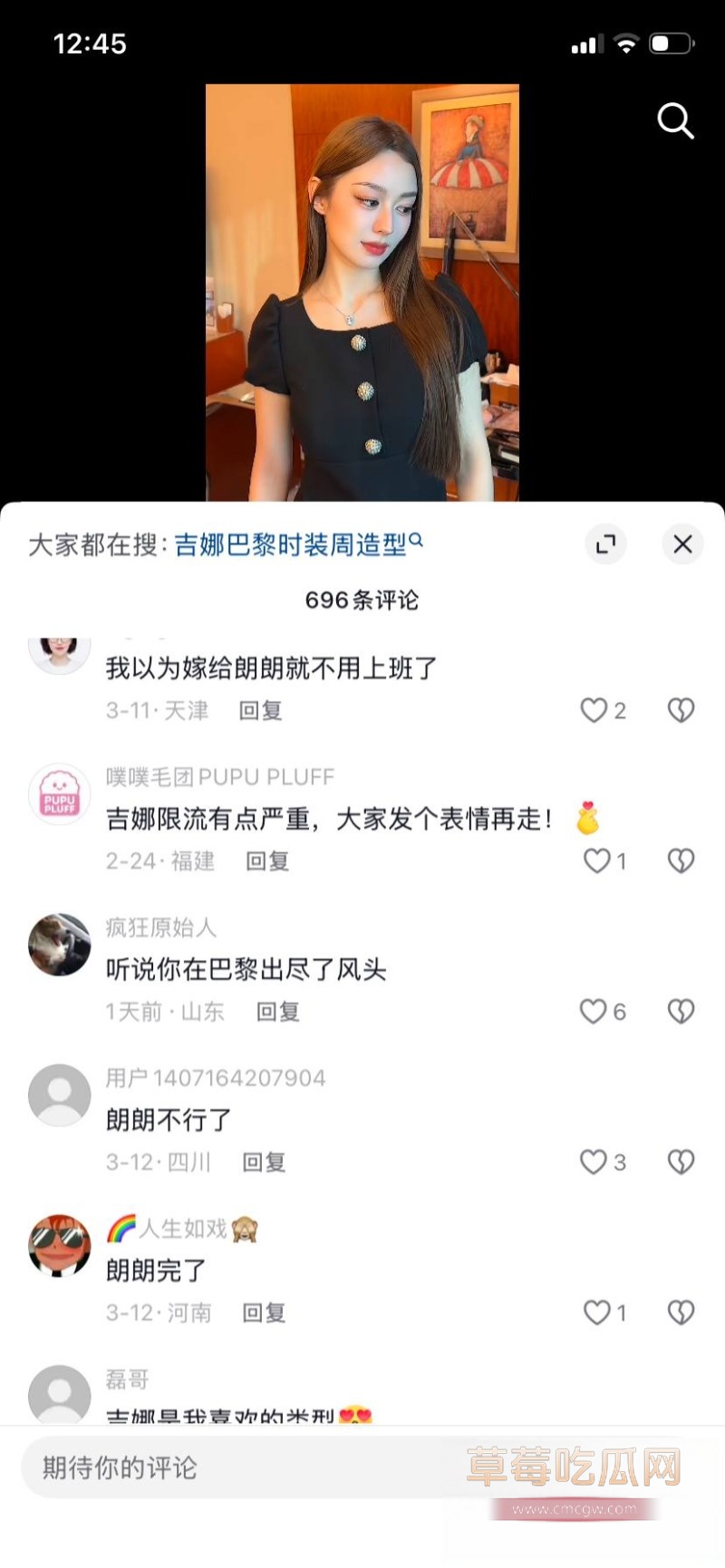Viewport: 725px width, 1568px height.
Task: Tap the dislike icon on 疯狂原始人's comment
Action: pos(680,1012)
